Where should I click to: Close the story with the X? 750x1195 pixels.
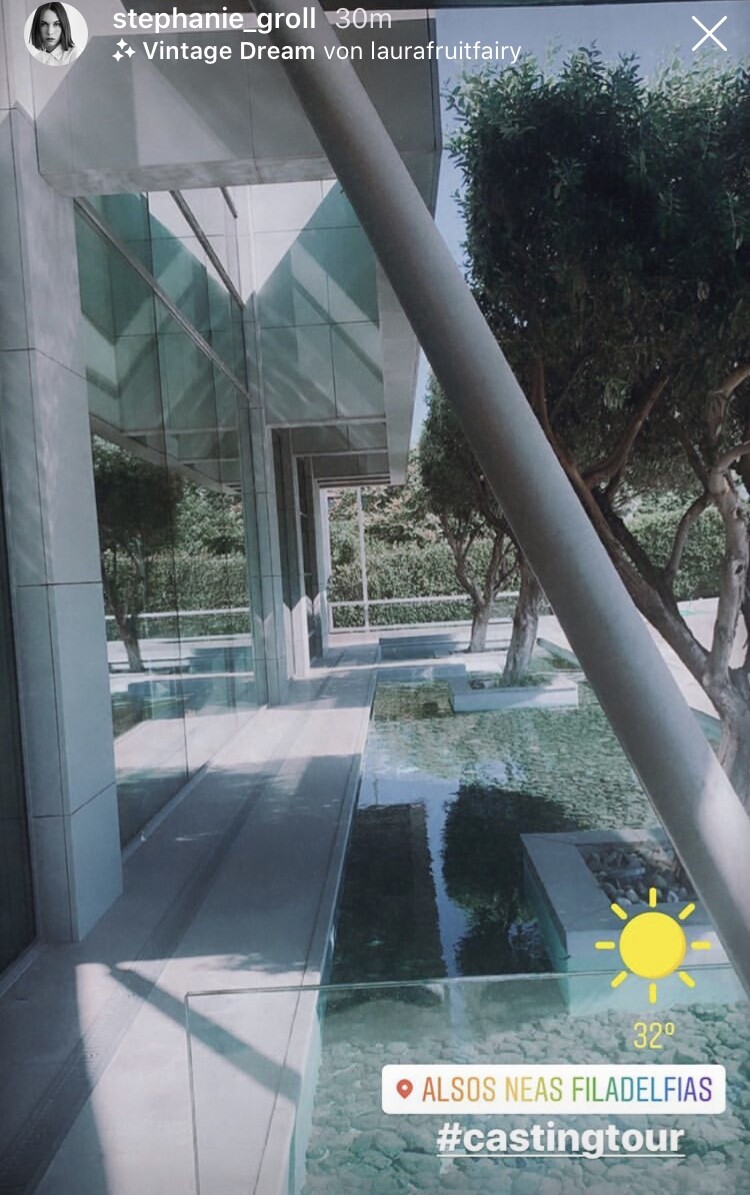point(709,34)
